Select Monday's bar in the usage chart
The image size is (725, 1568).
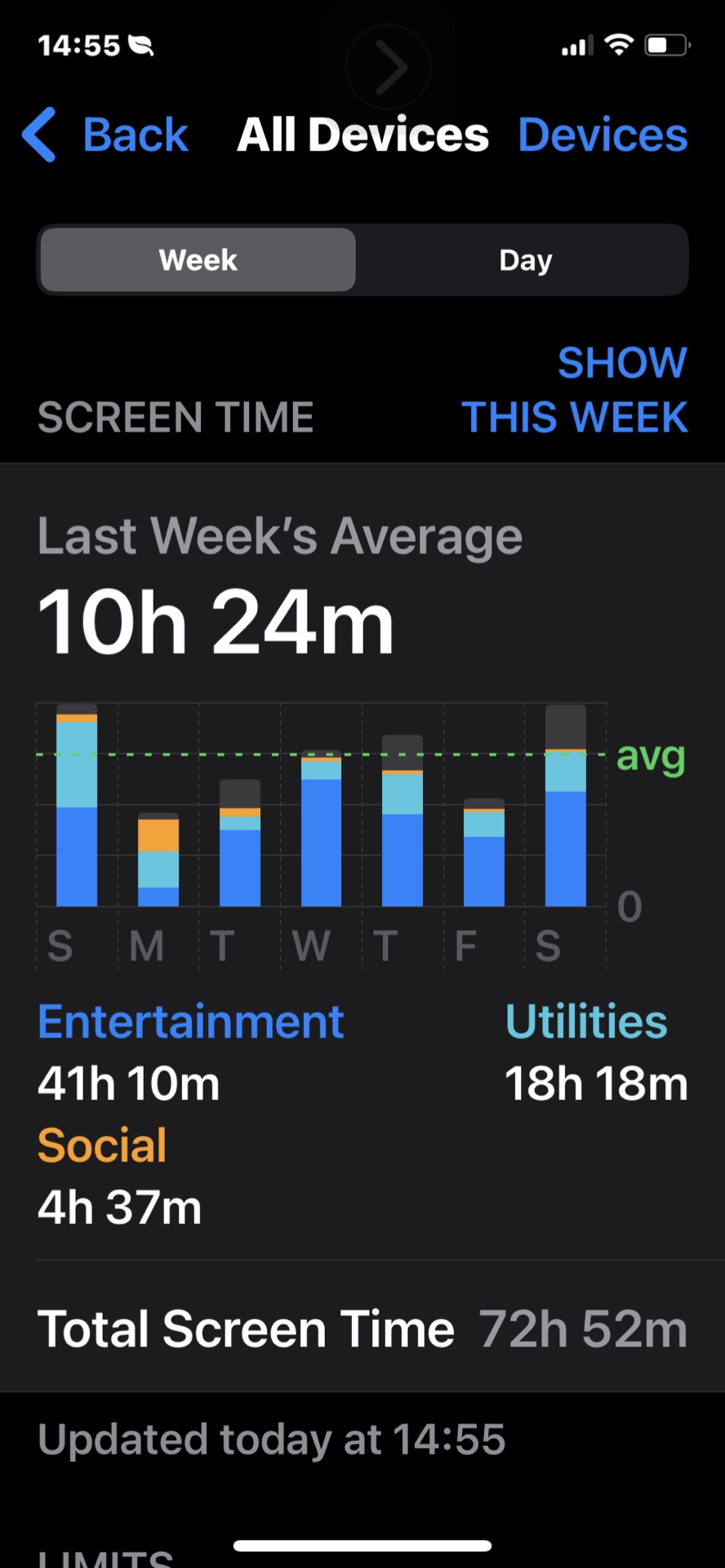pyautogui.click(x=158, y=861)
